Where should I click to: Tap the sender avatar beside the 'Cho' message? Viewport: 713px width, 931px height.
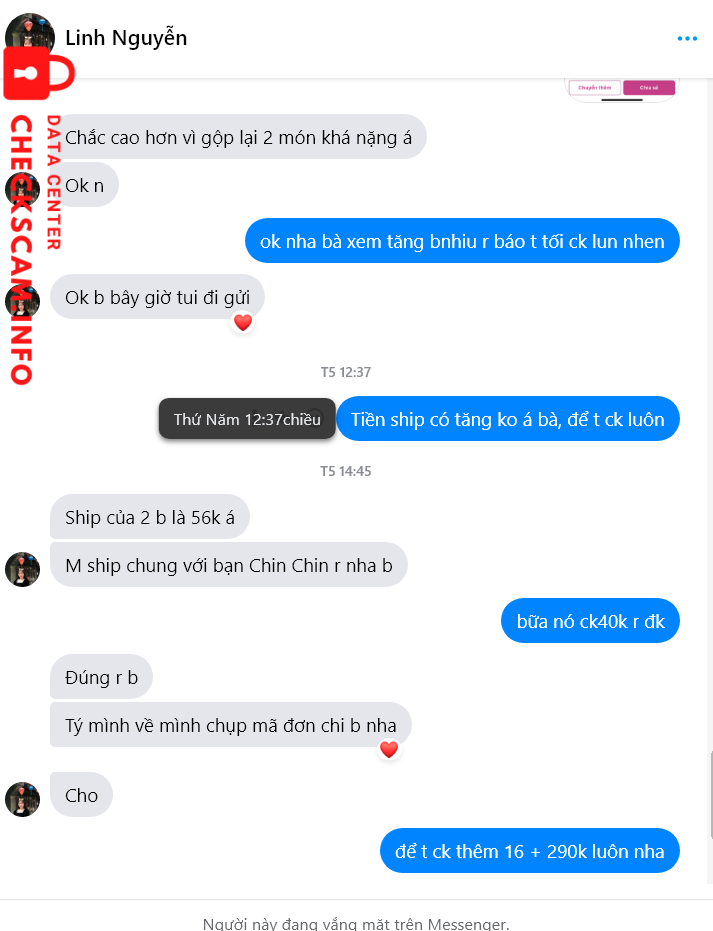pos(22,798)
